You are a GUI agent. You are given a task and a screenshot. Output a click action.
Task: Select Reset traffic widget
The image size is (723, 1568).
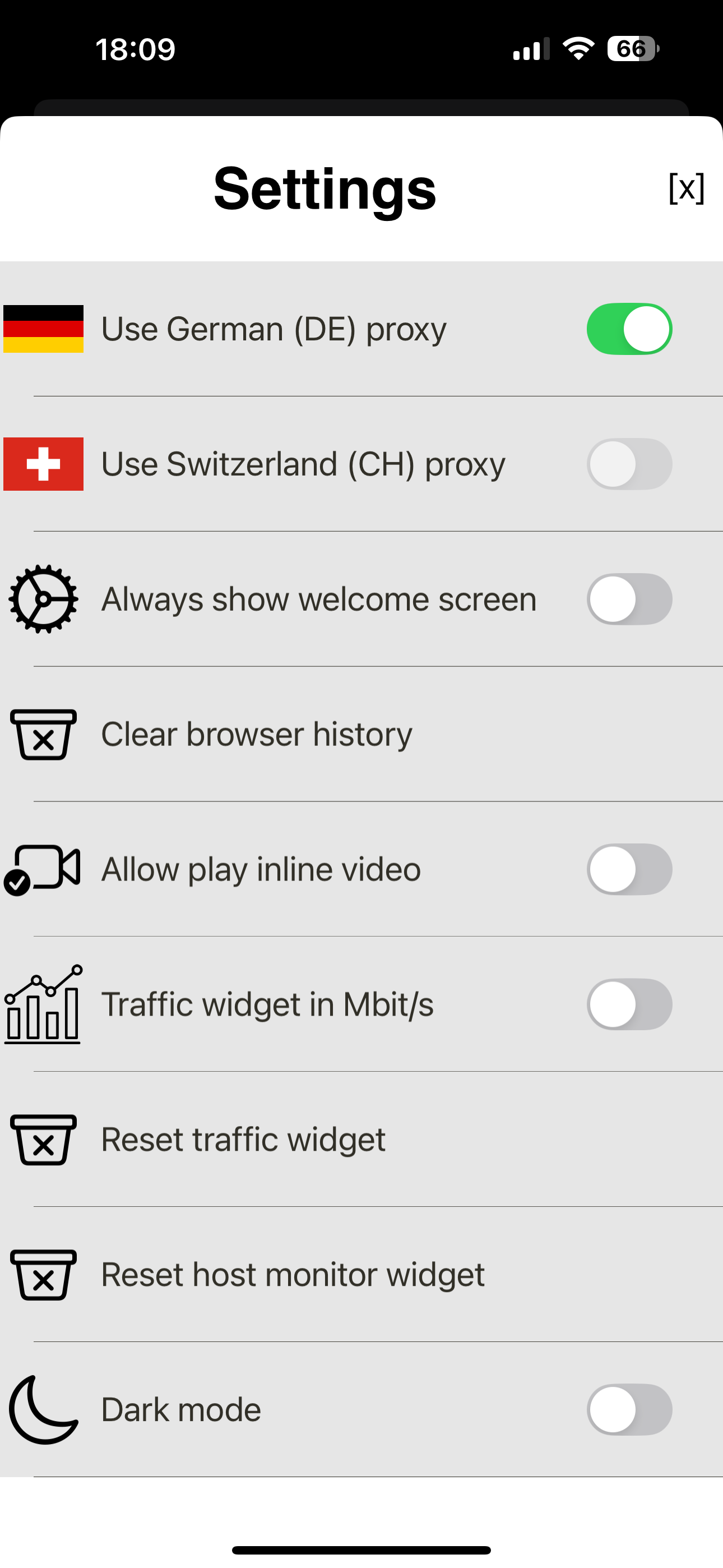243,1140
